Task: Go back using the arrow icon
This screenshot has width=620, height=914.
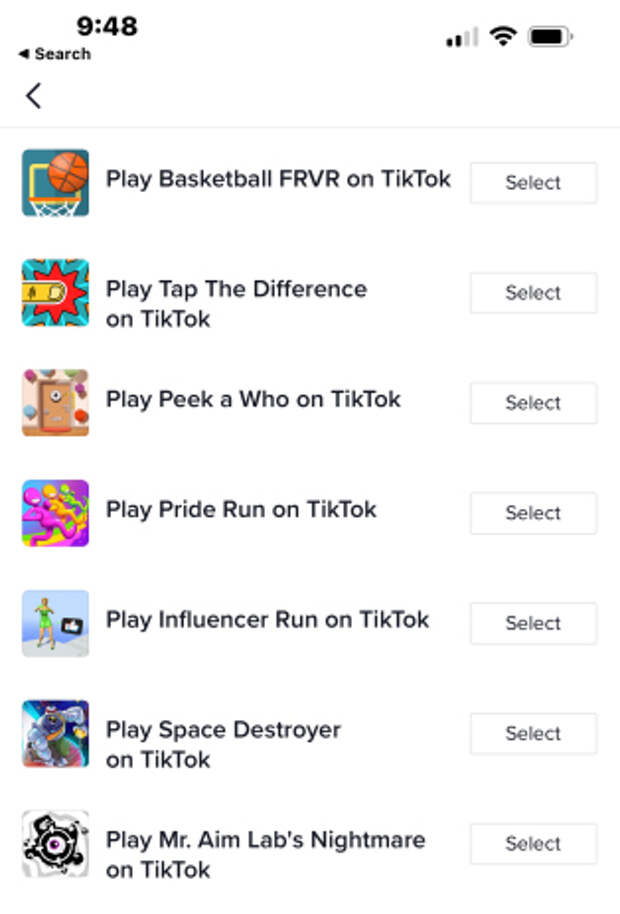Action: click(x=34, y=96)
